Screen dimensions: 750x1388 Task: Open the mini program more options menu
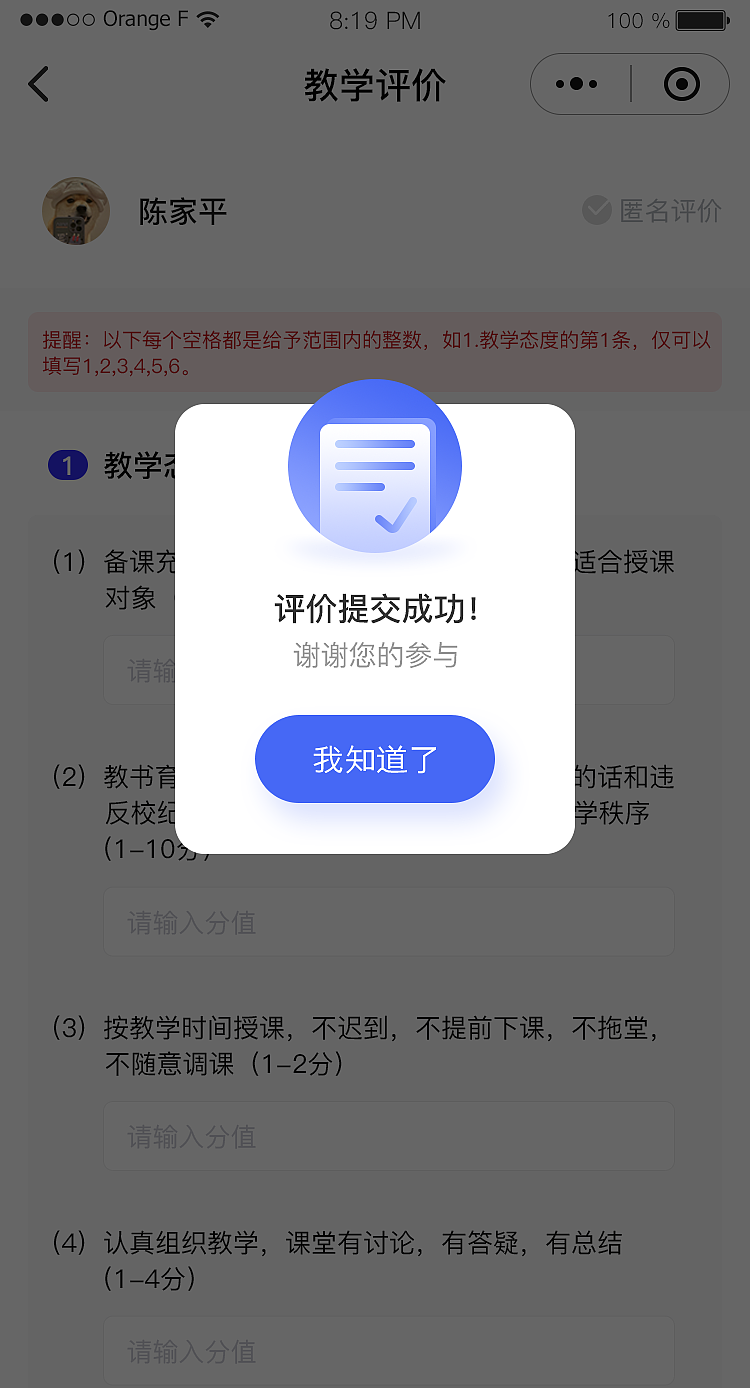[x=577, y=85]
